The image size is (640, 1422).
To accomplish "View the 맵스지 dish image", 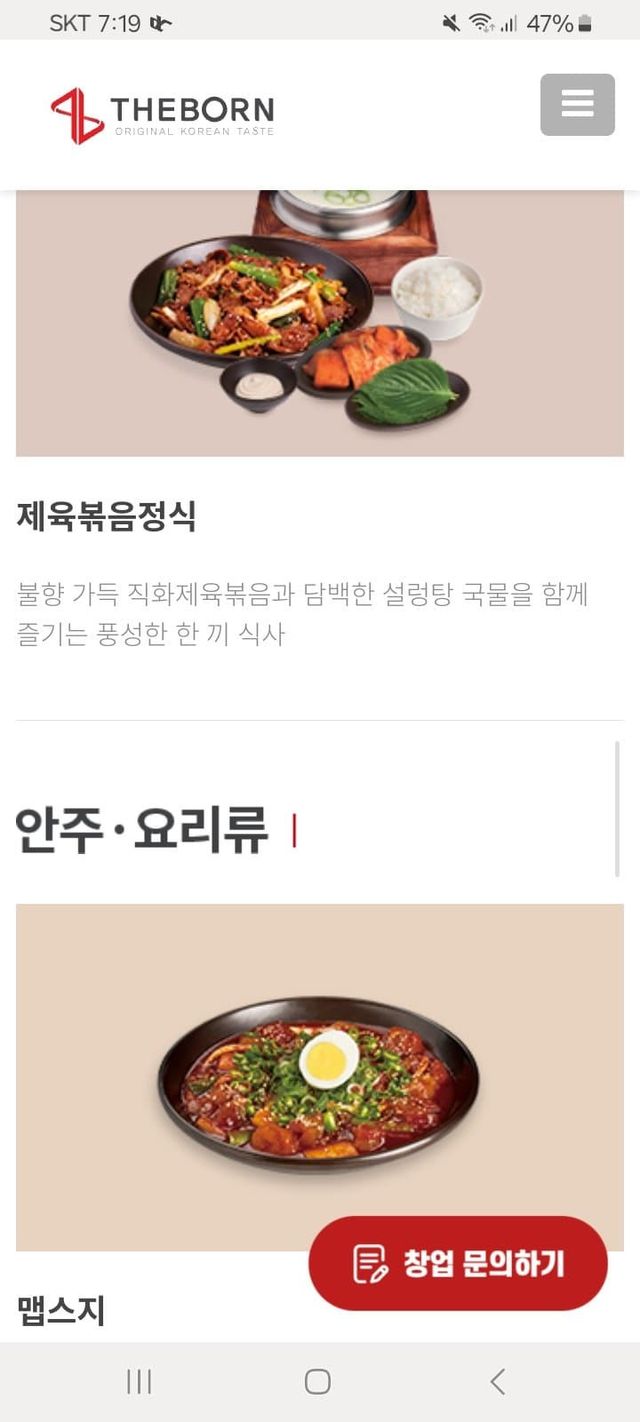I will [319, 1075].
